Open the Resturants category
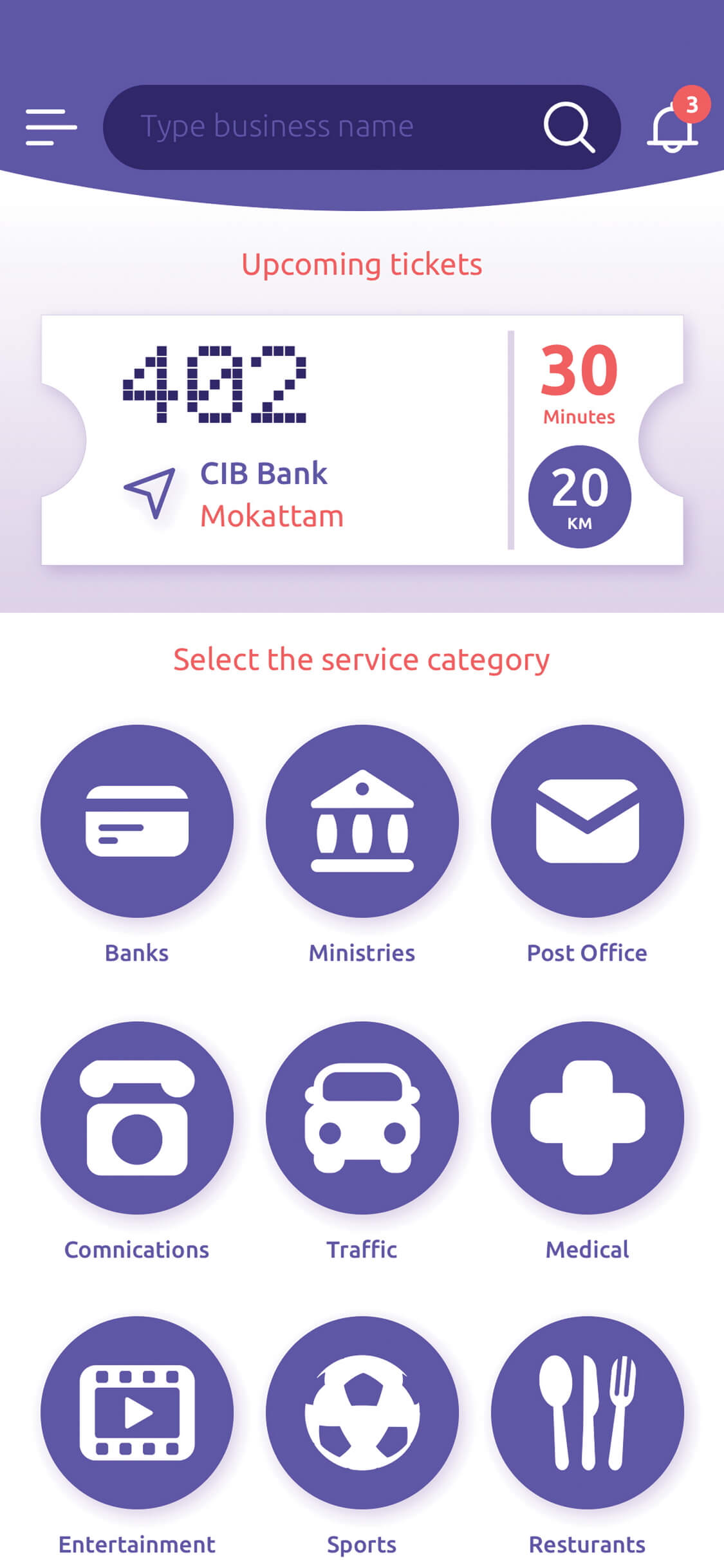 (x=587, y=1412)
